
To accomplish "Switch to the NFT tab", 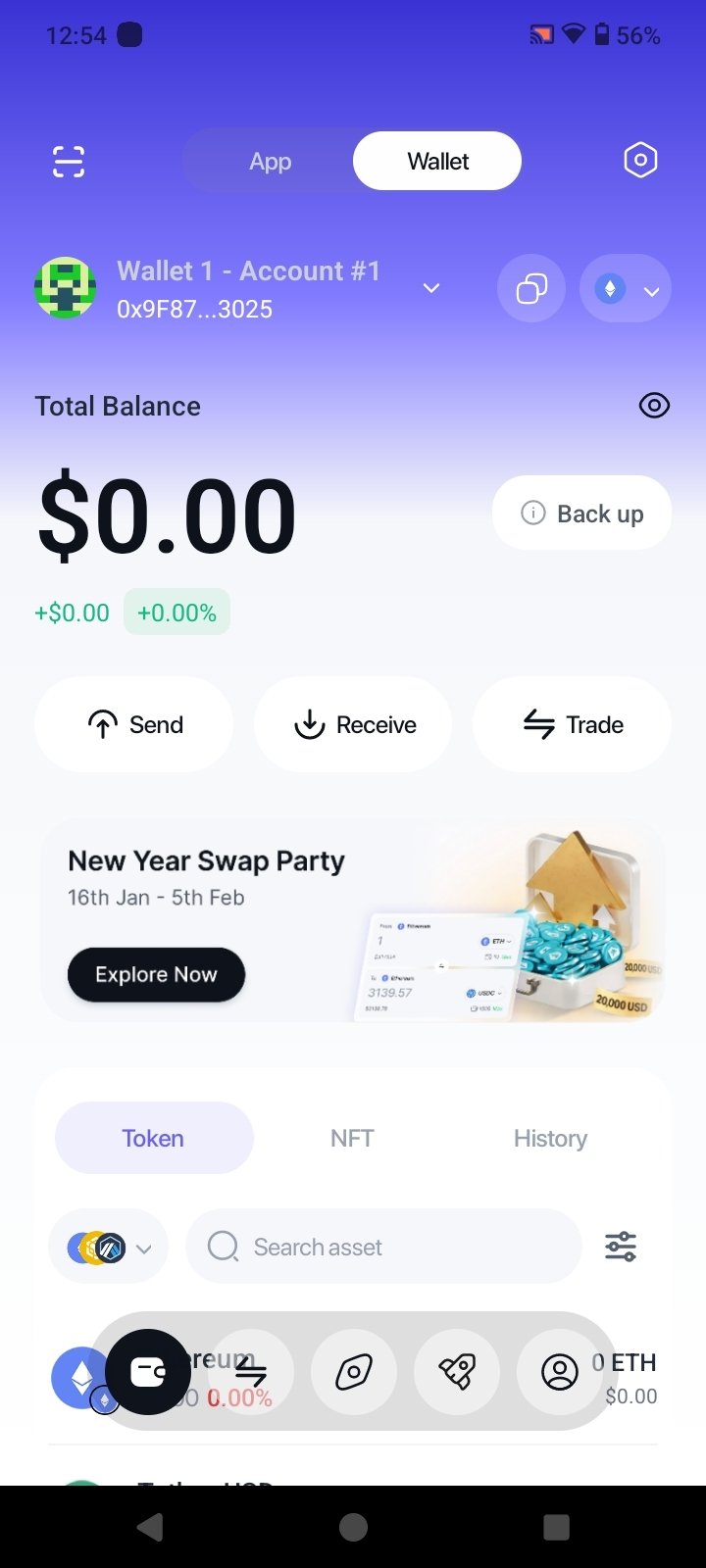I will (x=352, y=1139).
